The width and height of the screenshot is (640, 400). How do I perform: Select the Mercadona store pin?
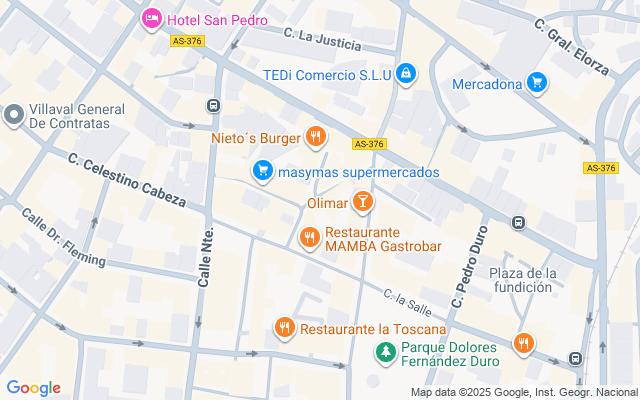pos(537,84)
